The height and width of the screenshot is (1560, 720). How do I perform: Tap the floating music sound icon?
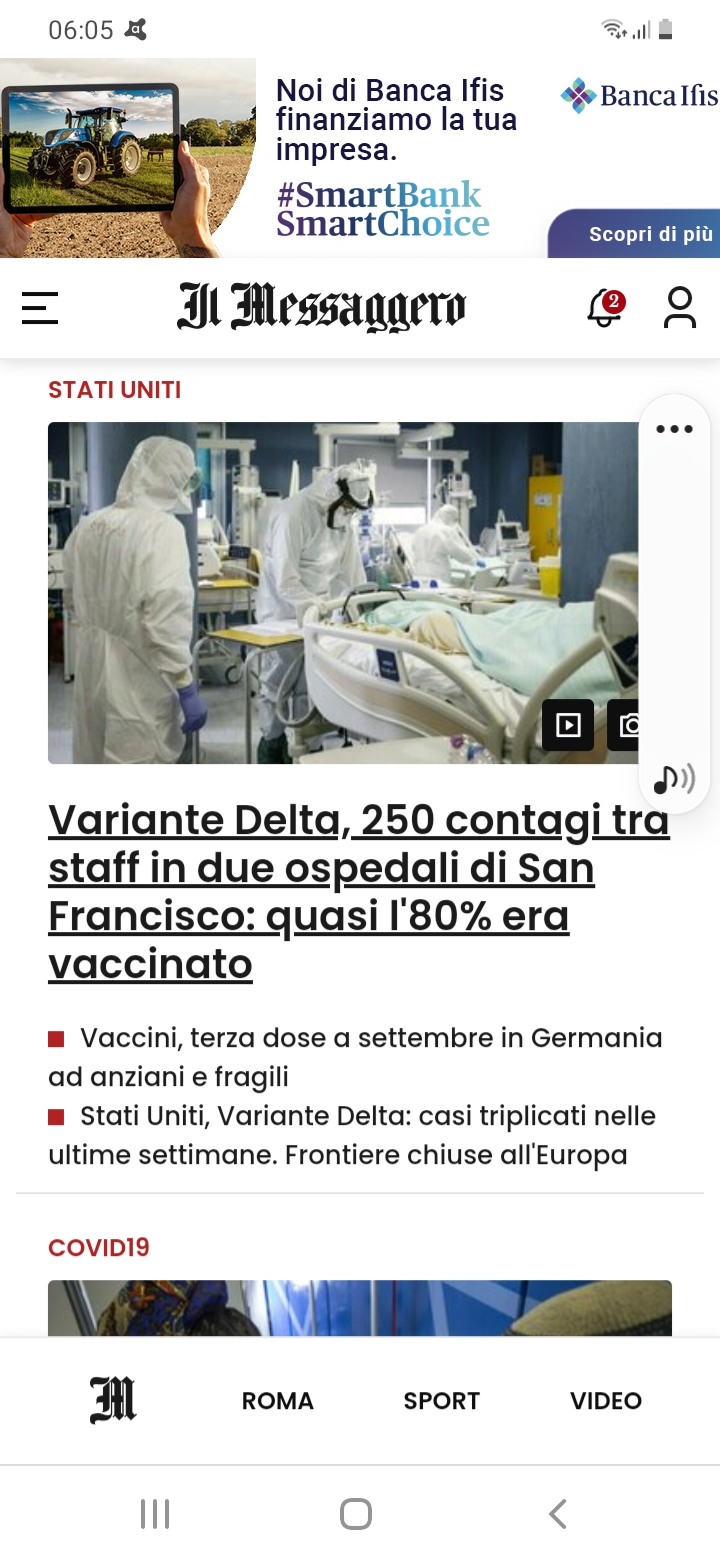674,778
